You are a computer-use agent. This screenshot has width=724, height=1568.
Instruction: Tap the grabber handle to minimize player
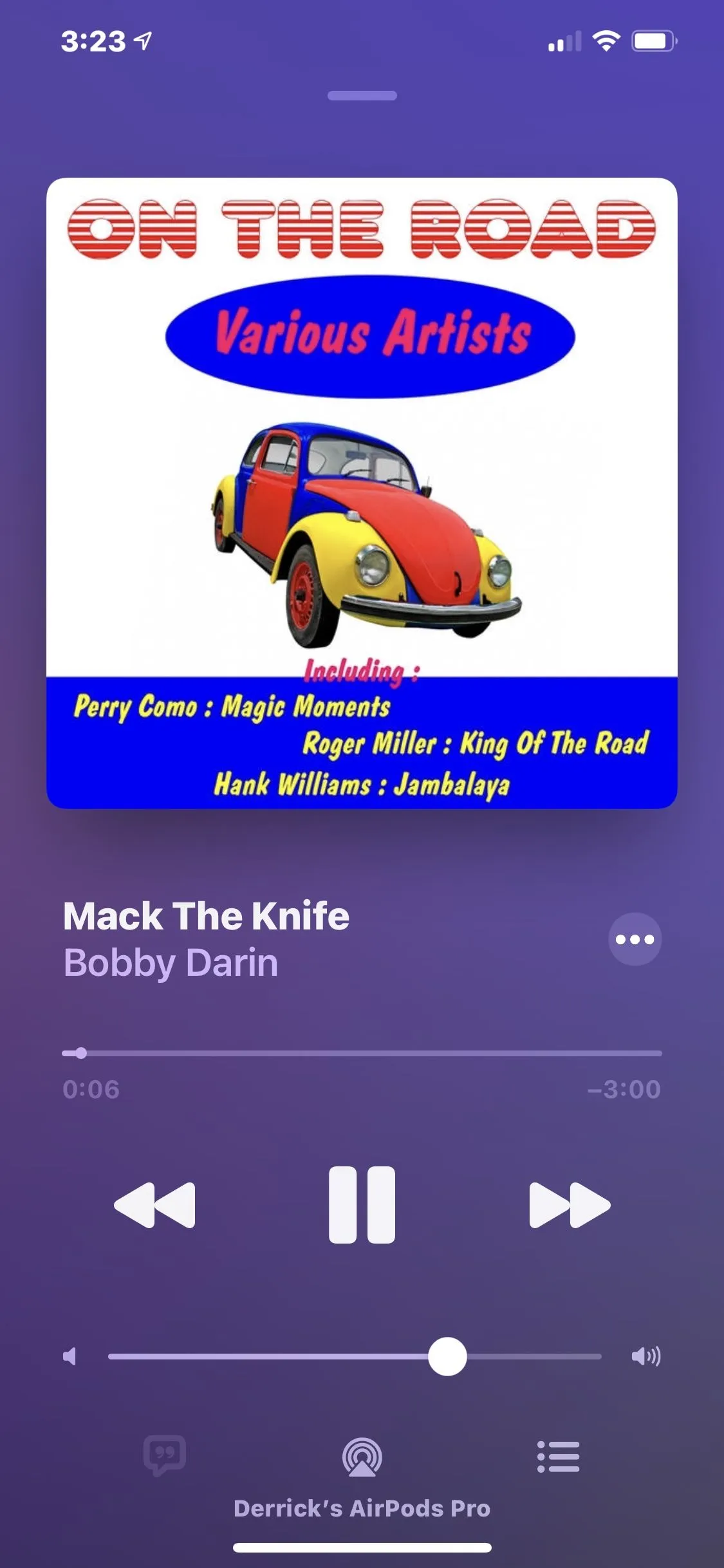pos(362,95)
